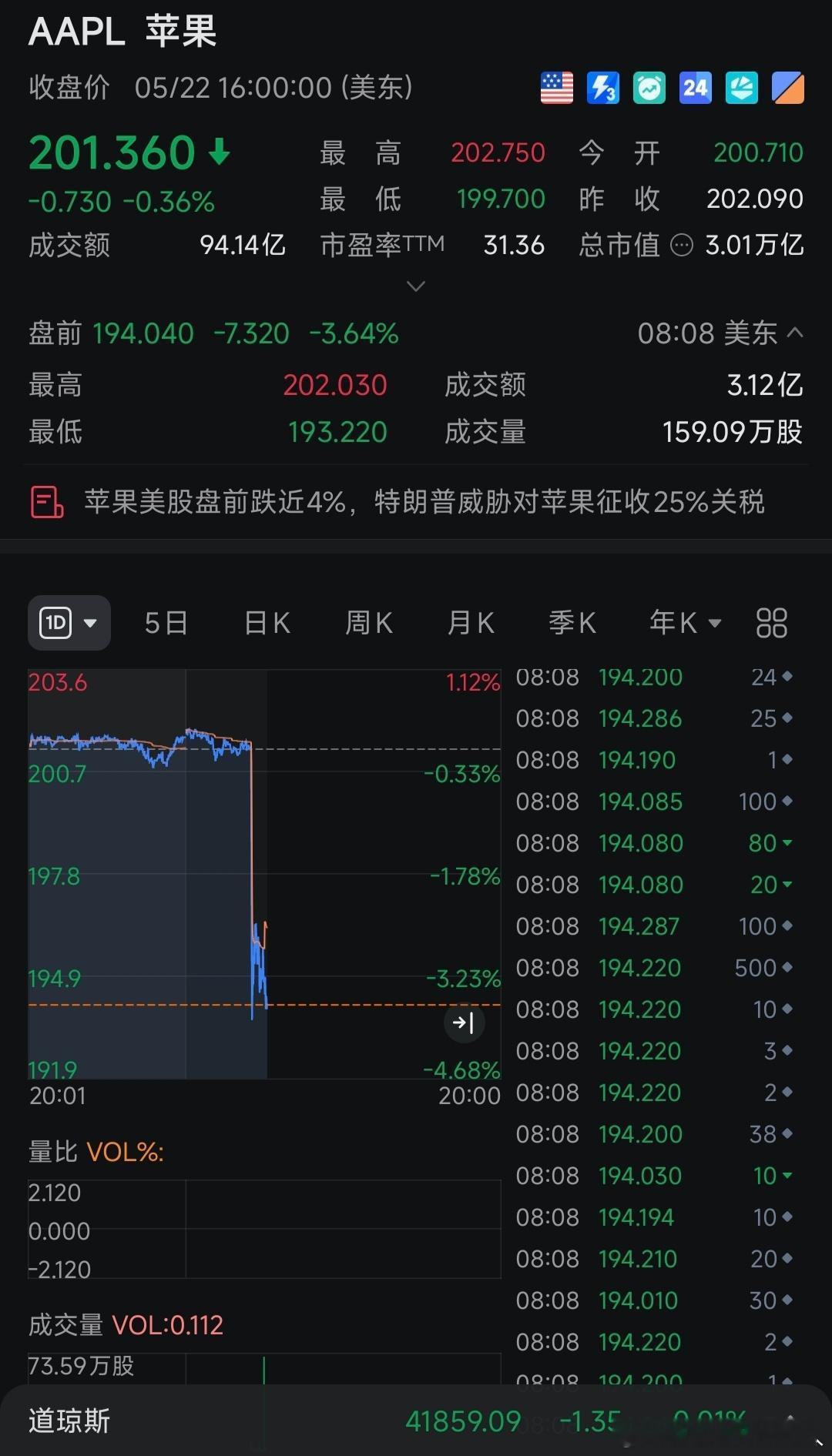The width and height of the screenshot is (832, 1456).
Task: Open news about Trump 25% tariff on Apple
Action: click(416, 502)
